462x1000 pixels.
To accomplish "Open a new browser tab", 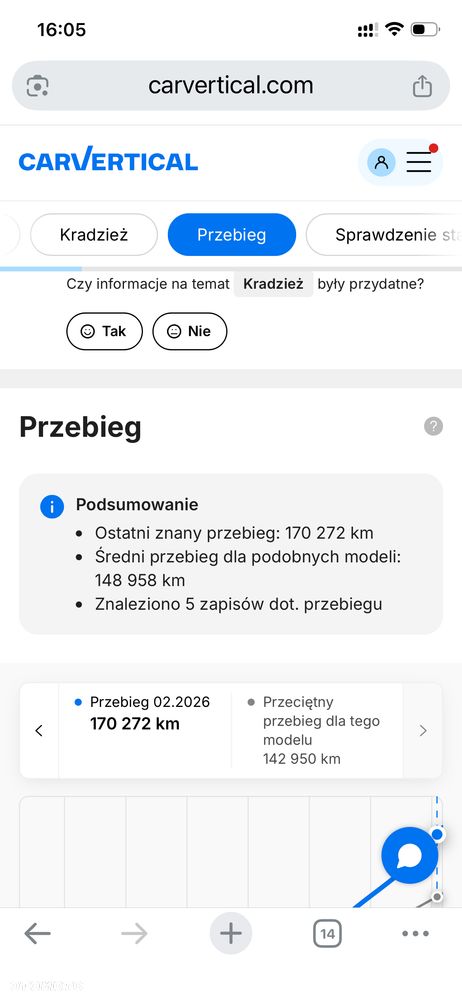I will point(230,934).
